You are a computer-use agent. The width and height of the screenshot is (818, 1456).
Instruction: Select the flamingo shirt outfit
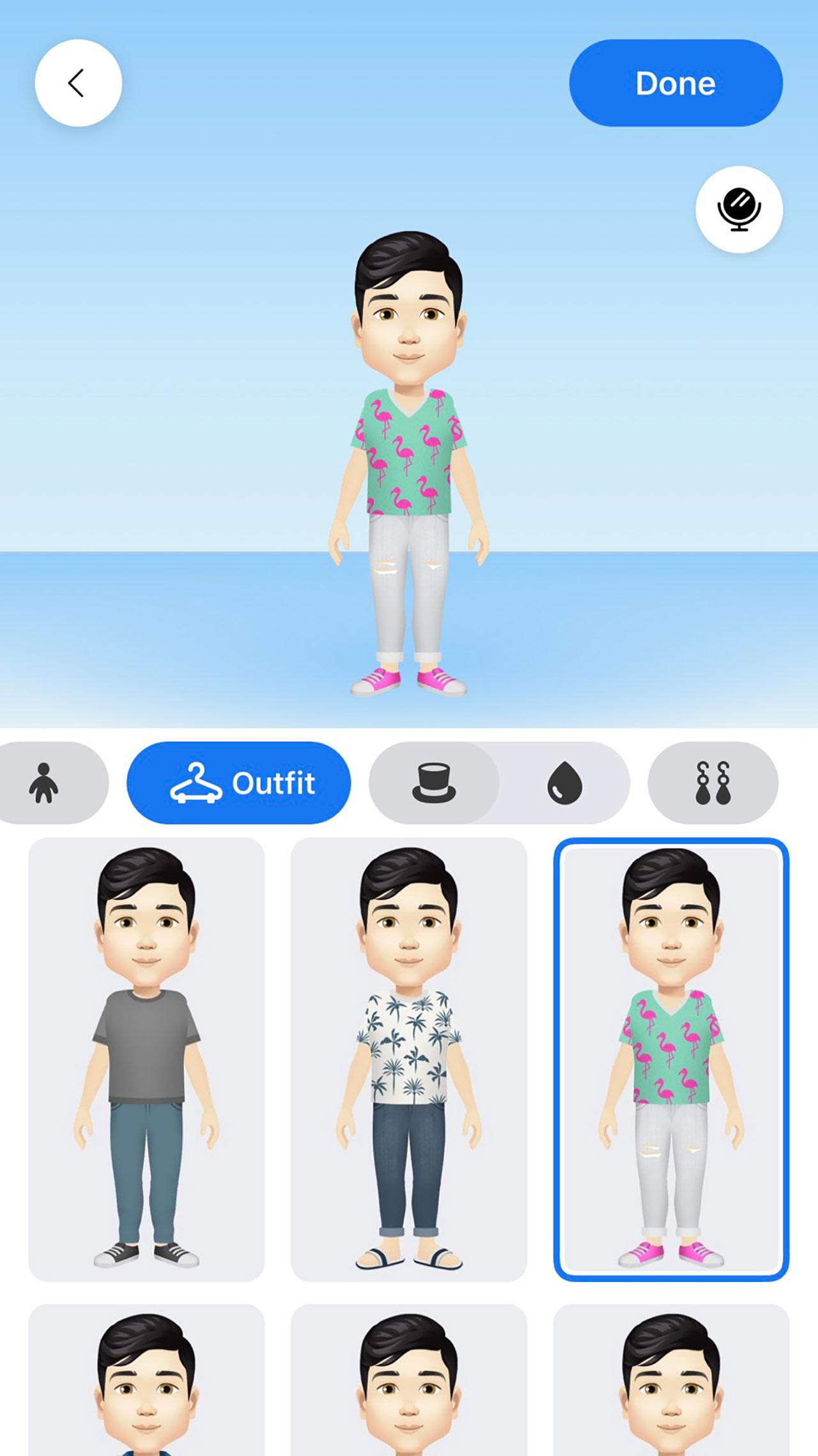[x=671, y=1060]
